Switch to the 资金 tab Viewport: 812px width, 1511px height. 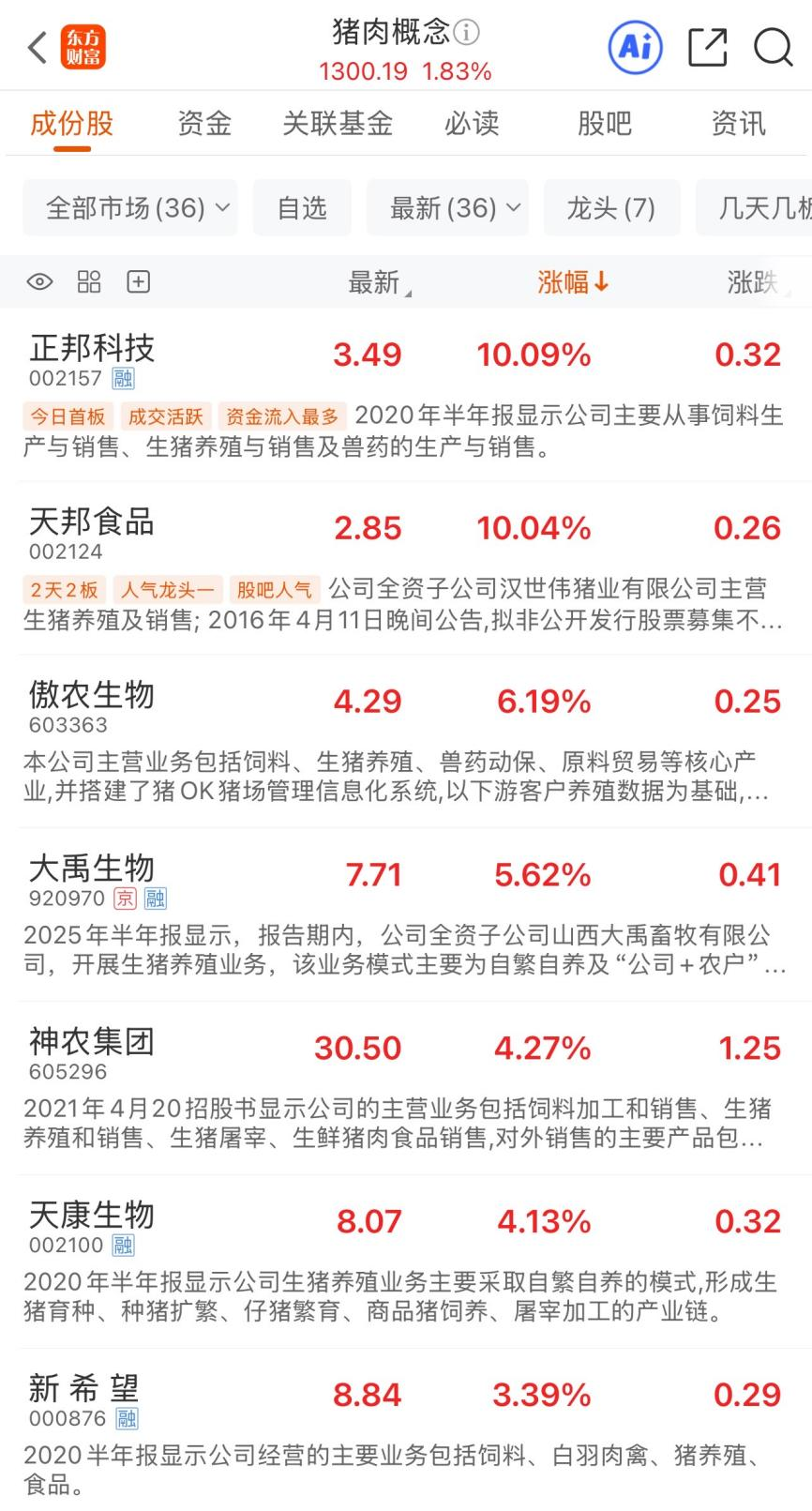(204, 124)
